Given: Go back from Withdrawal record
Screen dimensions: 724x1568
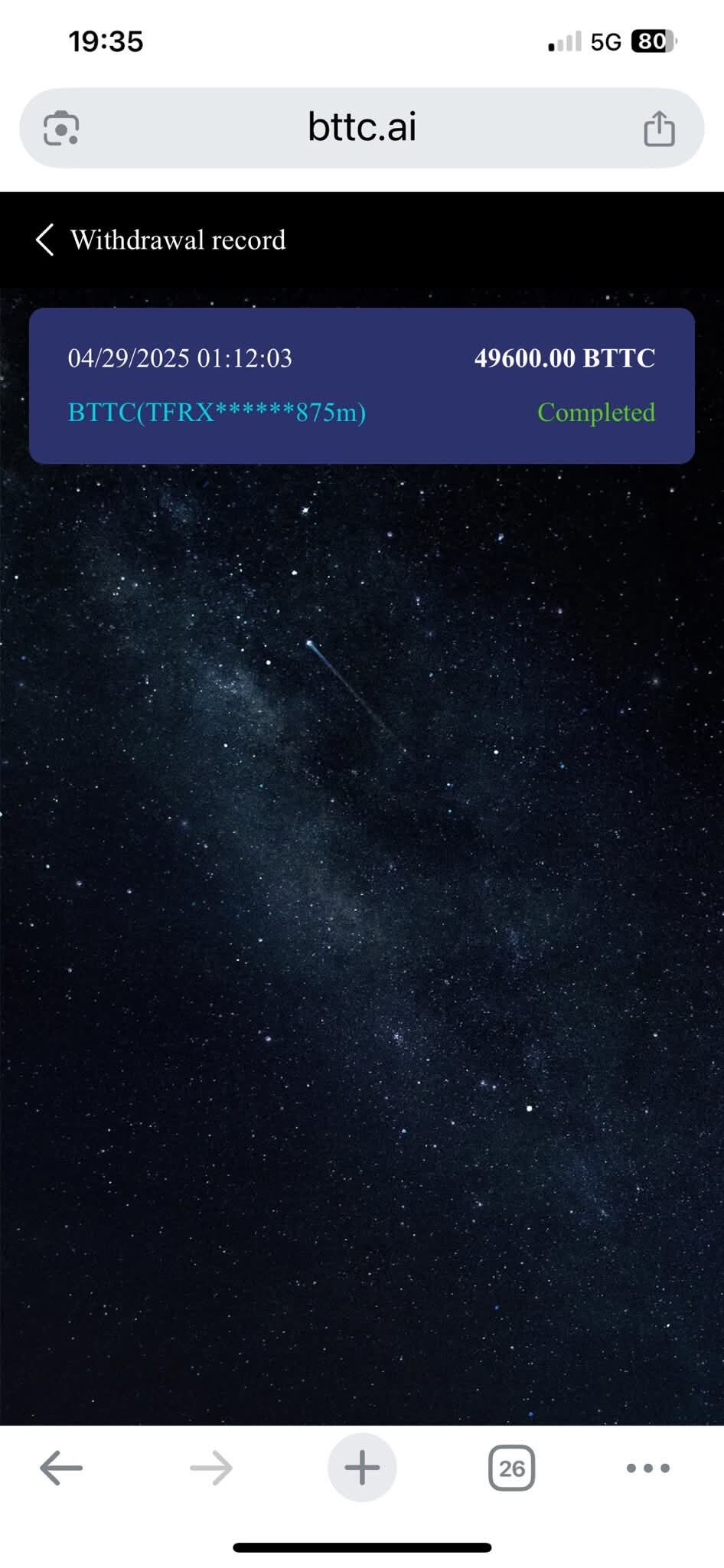Looking at the screenshot, I should tap(45, 240).
